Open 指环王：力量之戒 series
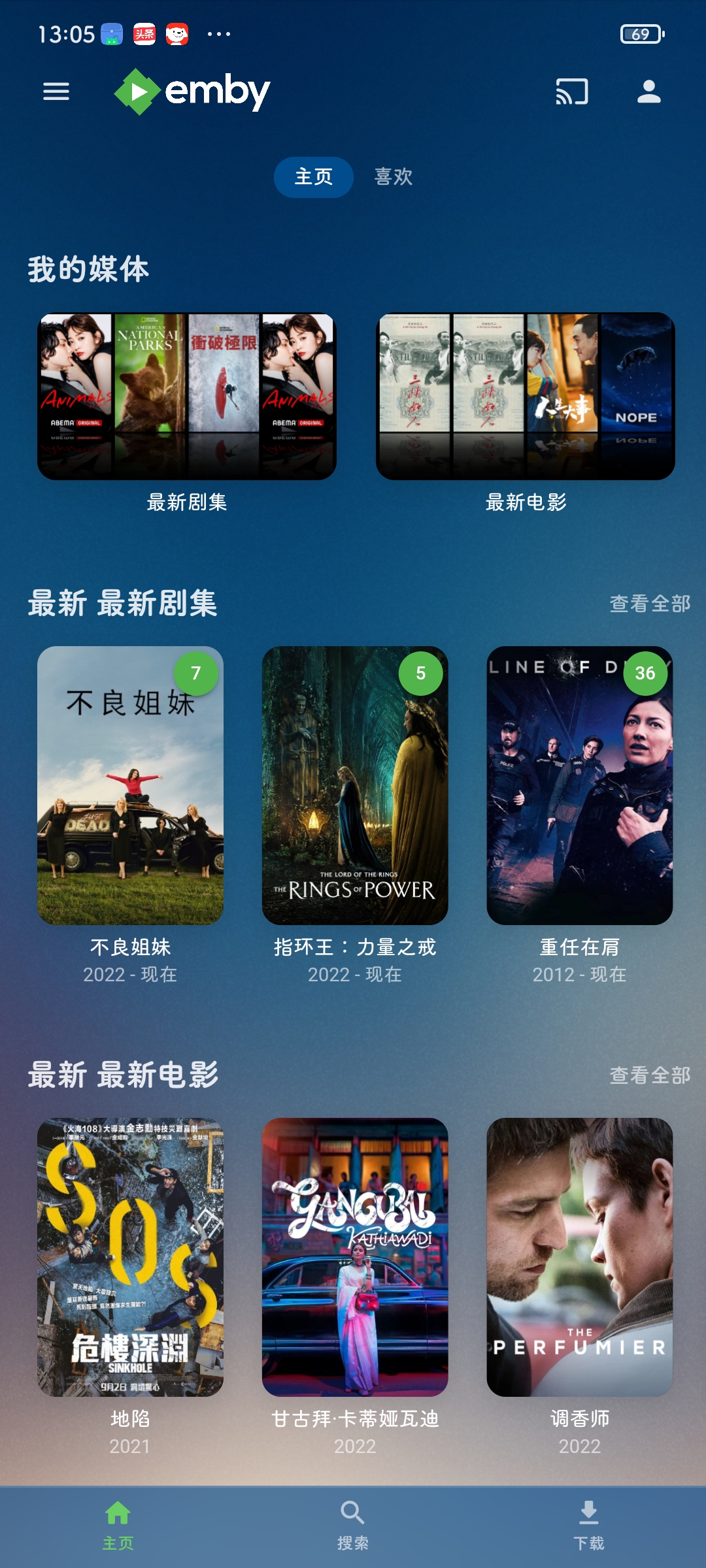This screenshot has height=1568, width=706. click(x=355, y=785)
